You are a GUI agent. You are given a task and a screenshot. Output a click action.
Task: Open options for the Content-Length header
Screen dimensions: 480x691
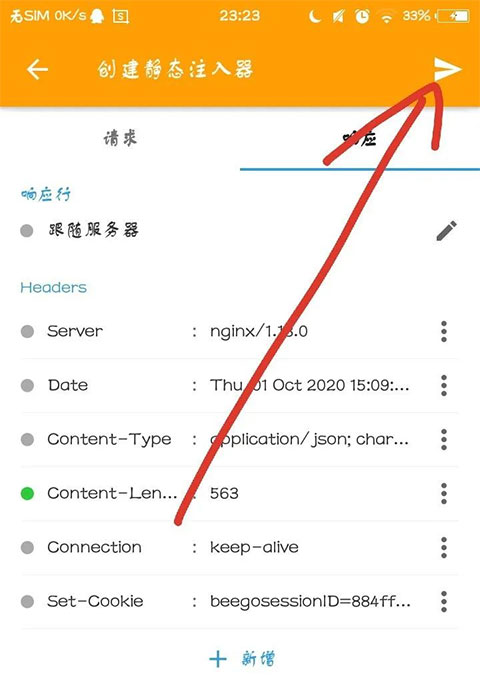point(444,494)
